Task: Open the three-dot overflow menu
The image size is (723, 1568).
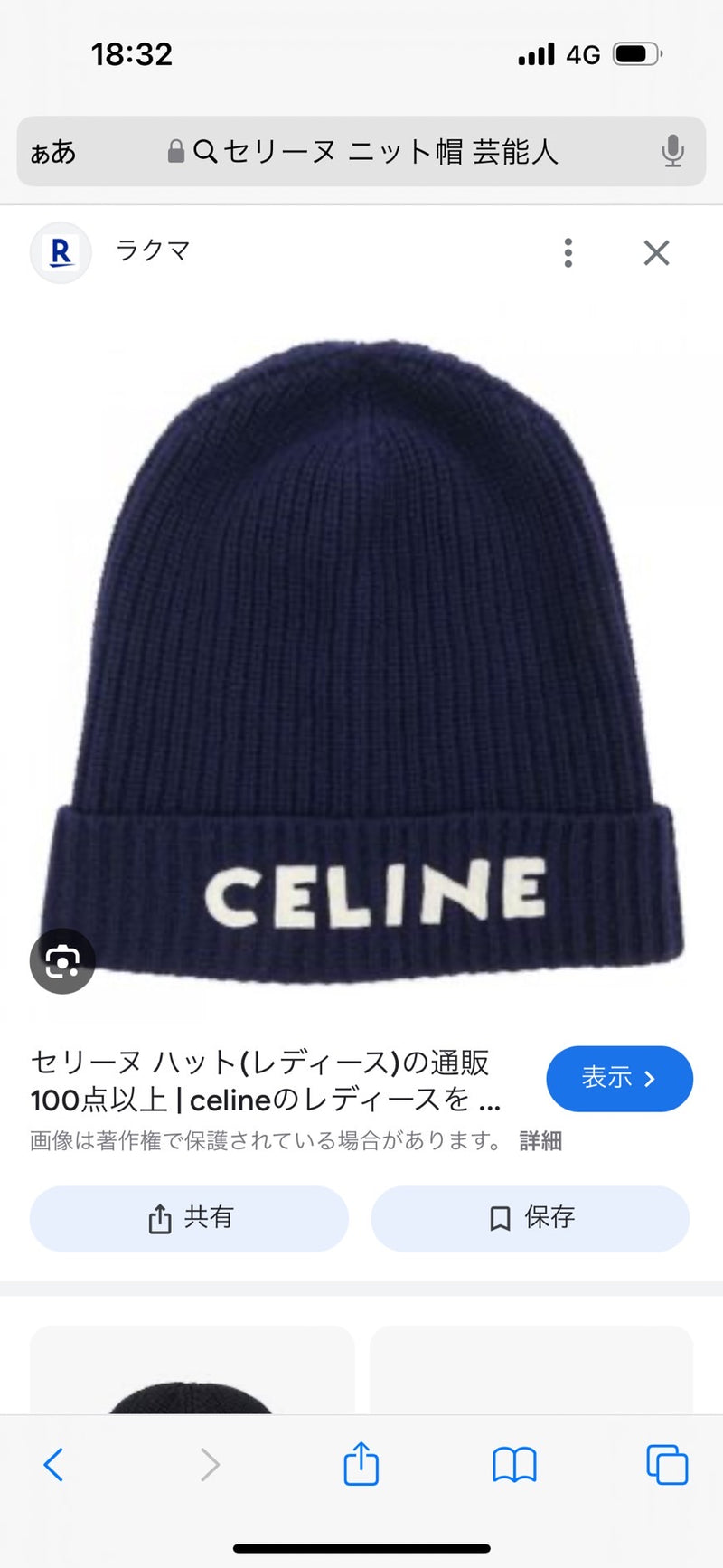Action: coord(568,252)
